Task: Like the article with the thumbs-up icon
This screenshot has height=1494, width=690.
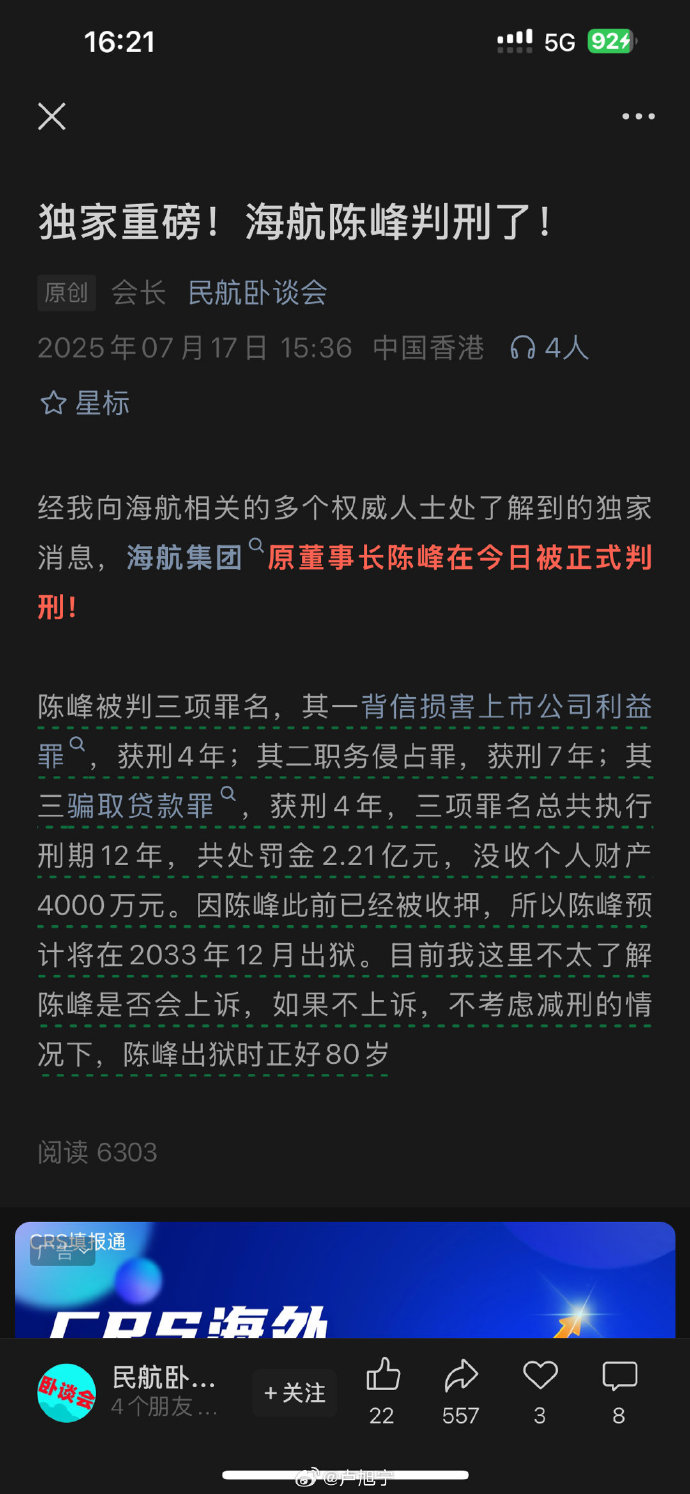Action: 382,1378
